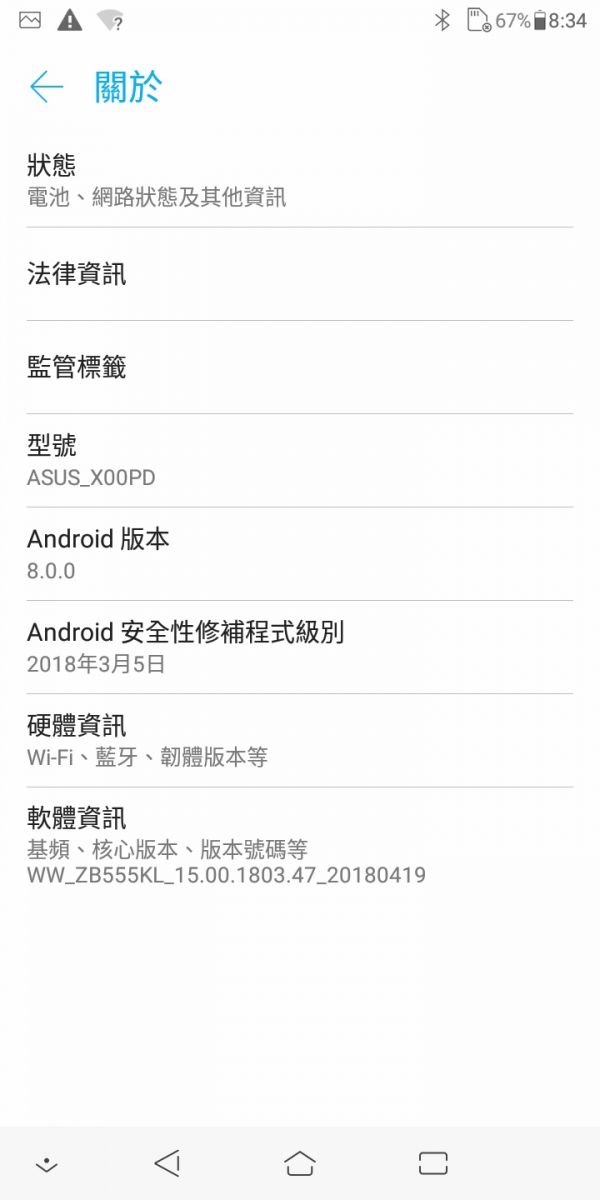Open the recent apps view
The width and height of the screenshot is (600, 1200).
pyautogui.click(x=433, y=1162)
